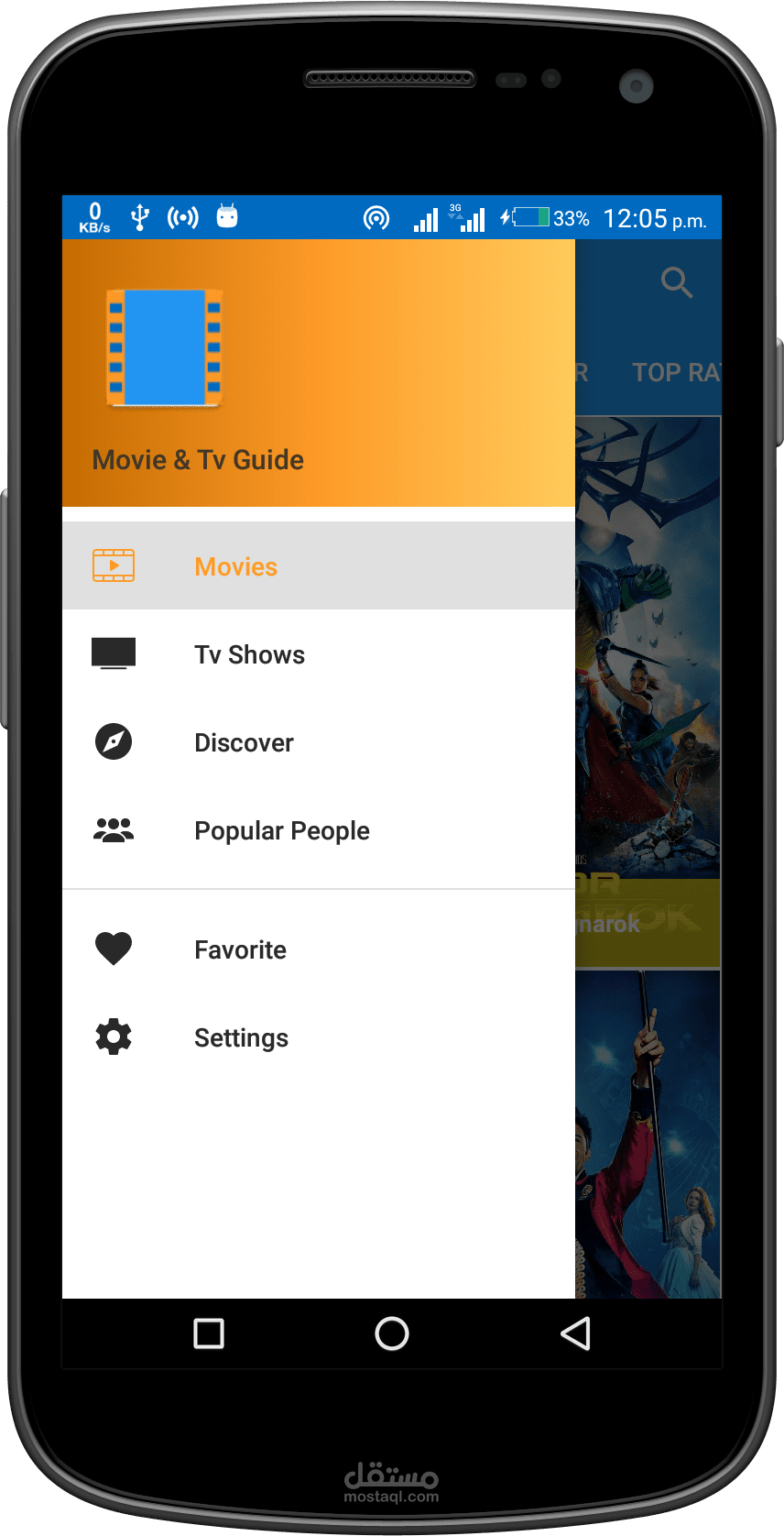
Task: Tap the search magnifier icon
Action: tap(677, 282)
